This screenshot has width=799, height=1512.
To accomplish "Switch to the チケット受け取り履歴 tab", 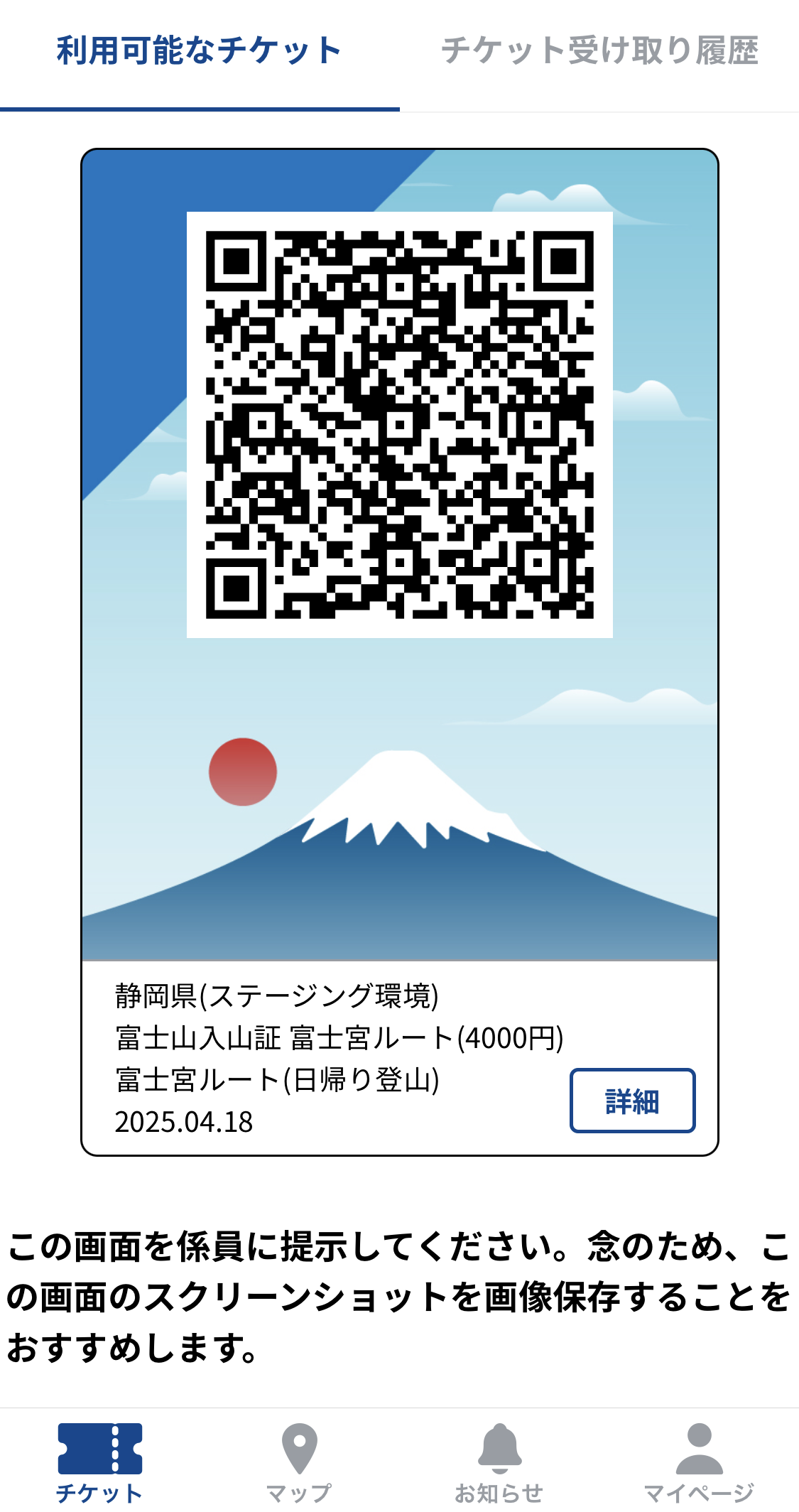I will pos(599,51).
